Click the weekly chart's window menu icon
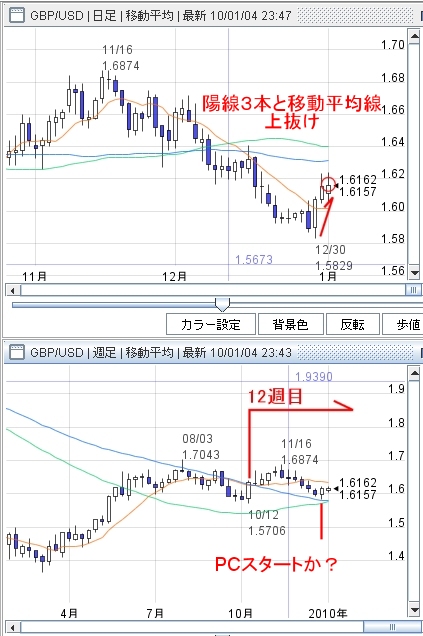The image size is (423, 636). (17, 352)
